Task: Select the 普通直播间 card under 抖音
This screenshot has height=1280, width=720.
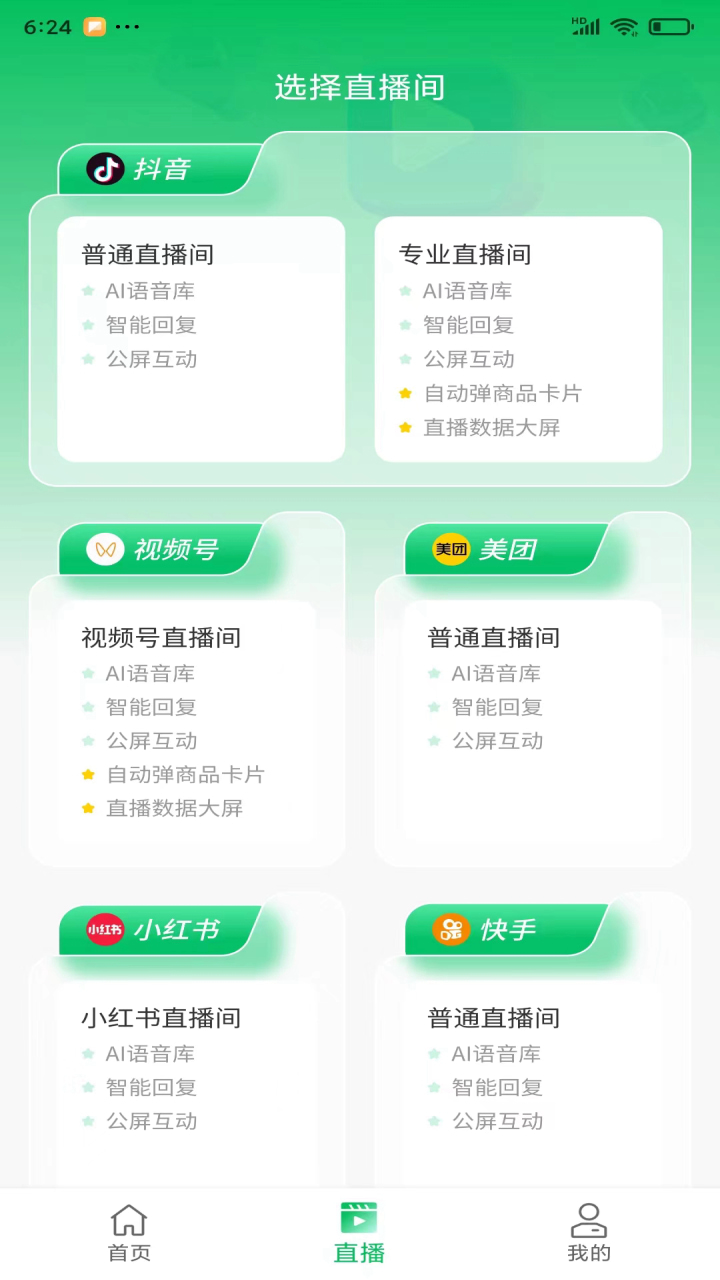Action: coord(200,340)
